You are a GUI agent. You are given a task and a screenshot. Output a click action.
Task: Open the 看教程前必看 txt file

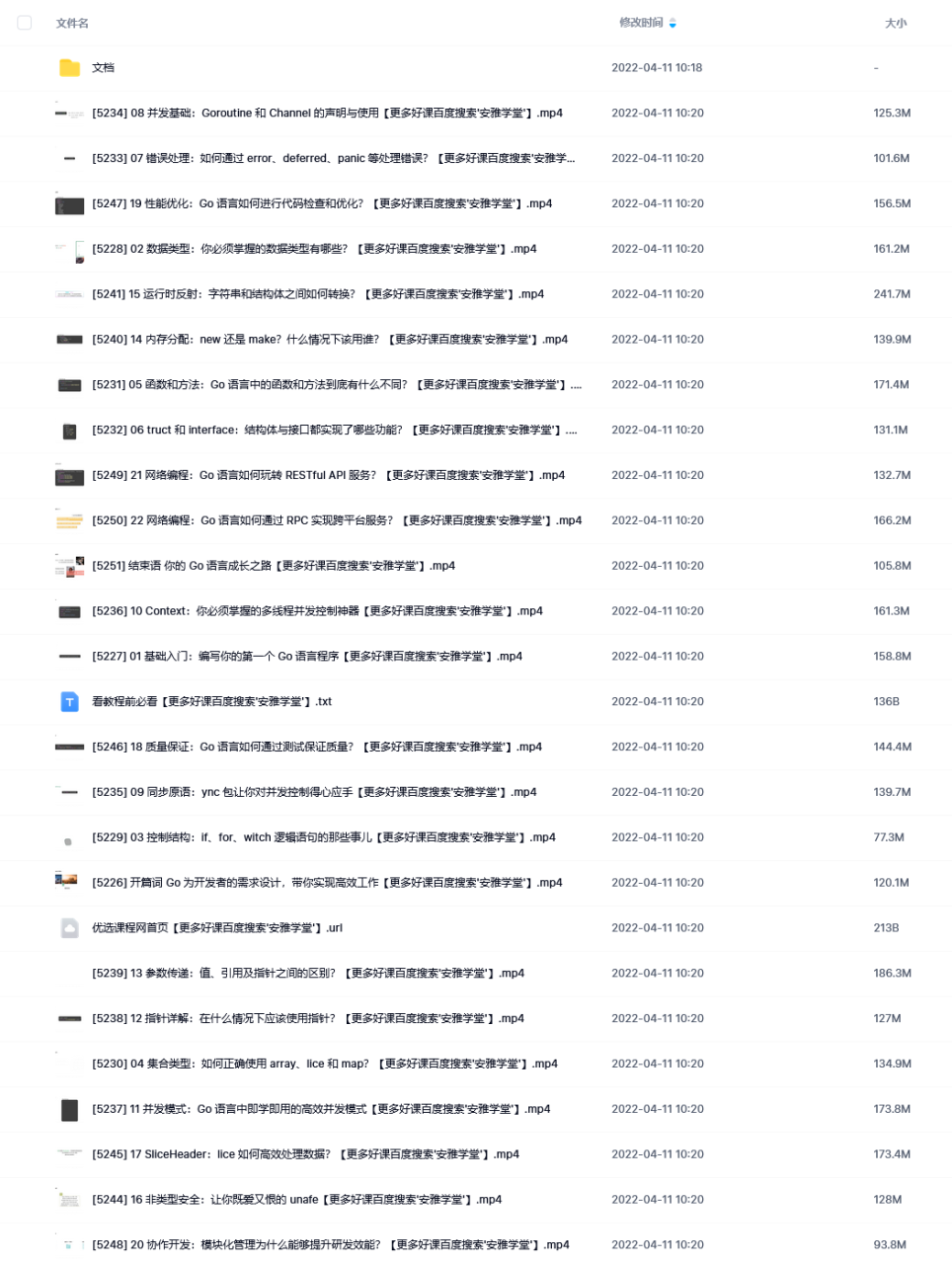(x=211, y=702)
